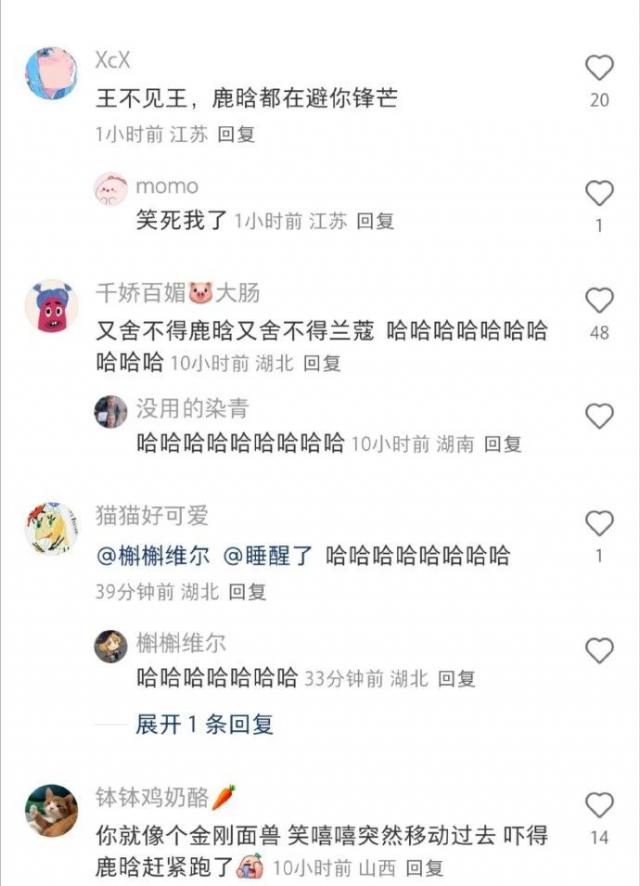
Task: Like momo's reply 笑死我了
Action: pos(599,193)
